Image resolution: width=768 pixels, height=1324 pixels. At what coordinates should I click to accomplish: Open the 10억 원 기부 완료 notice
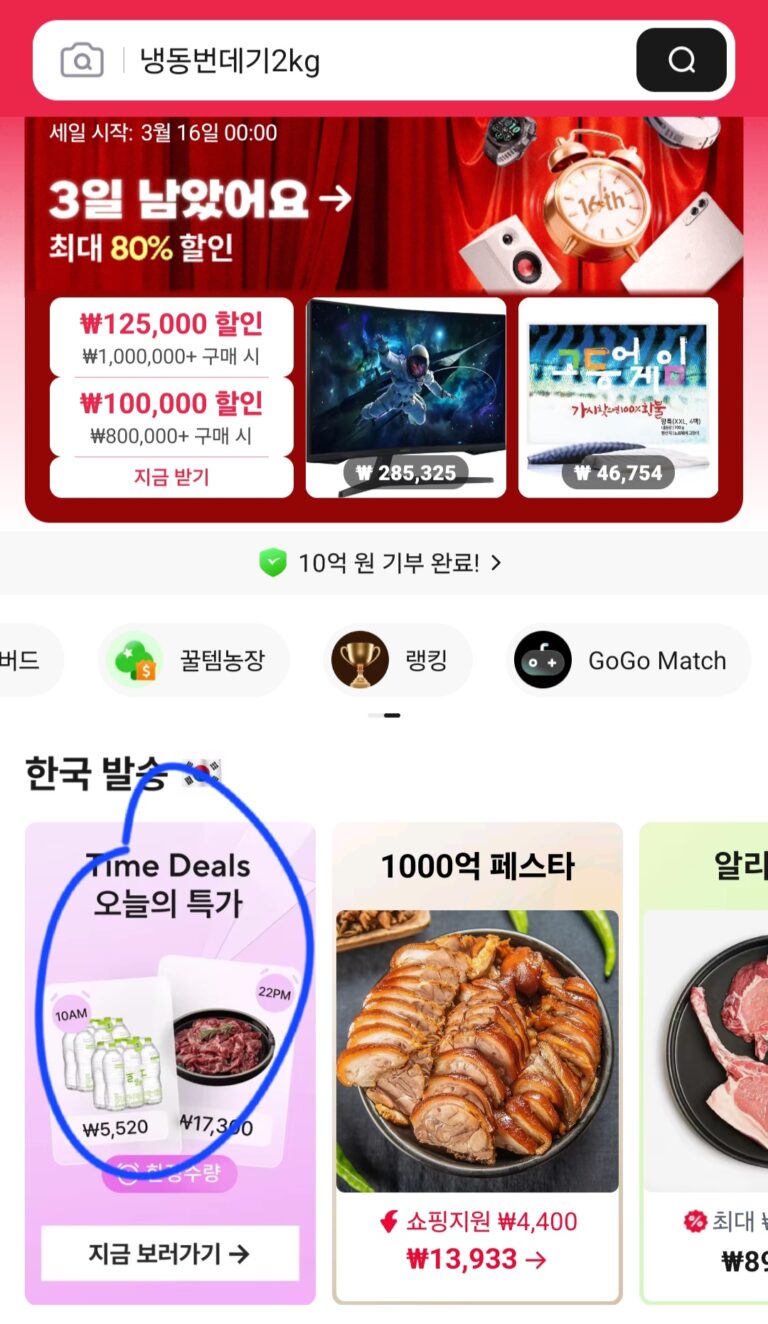click(x=383, y=563)
